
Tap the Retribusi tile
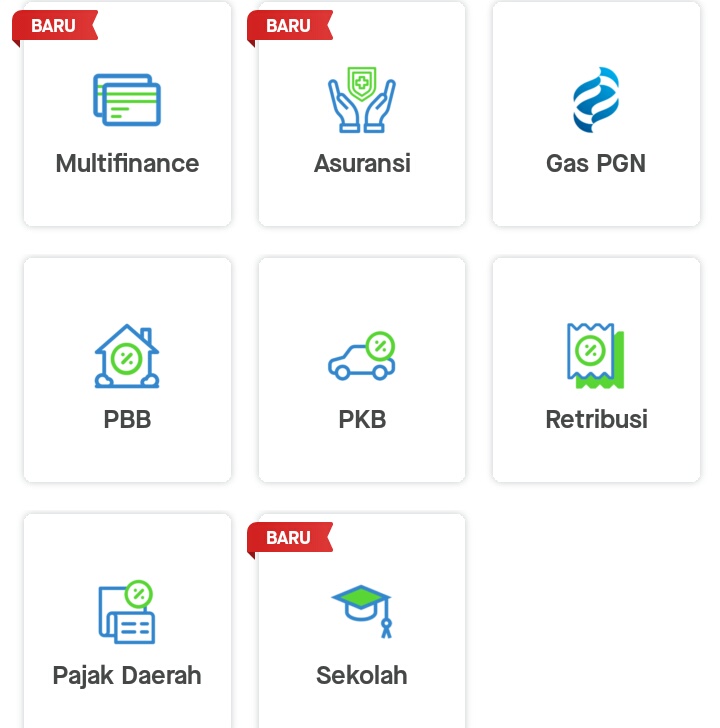click(596, 375)
